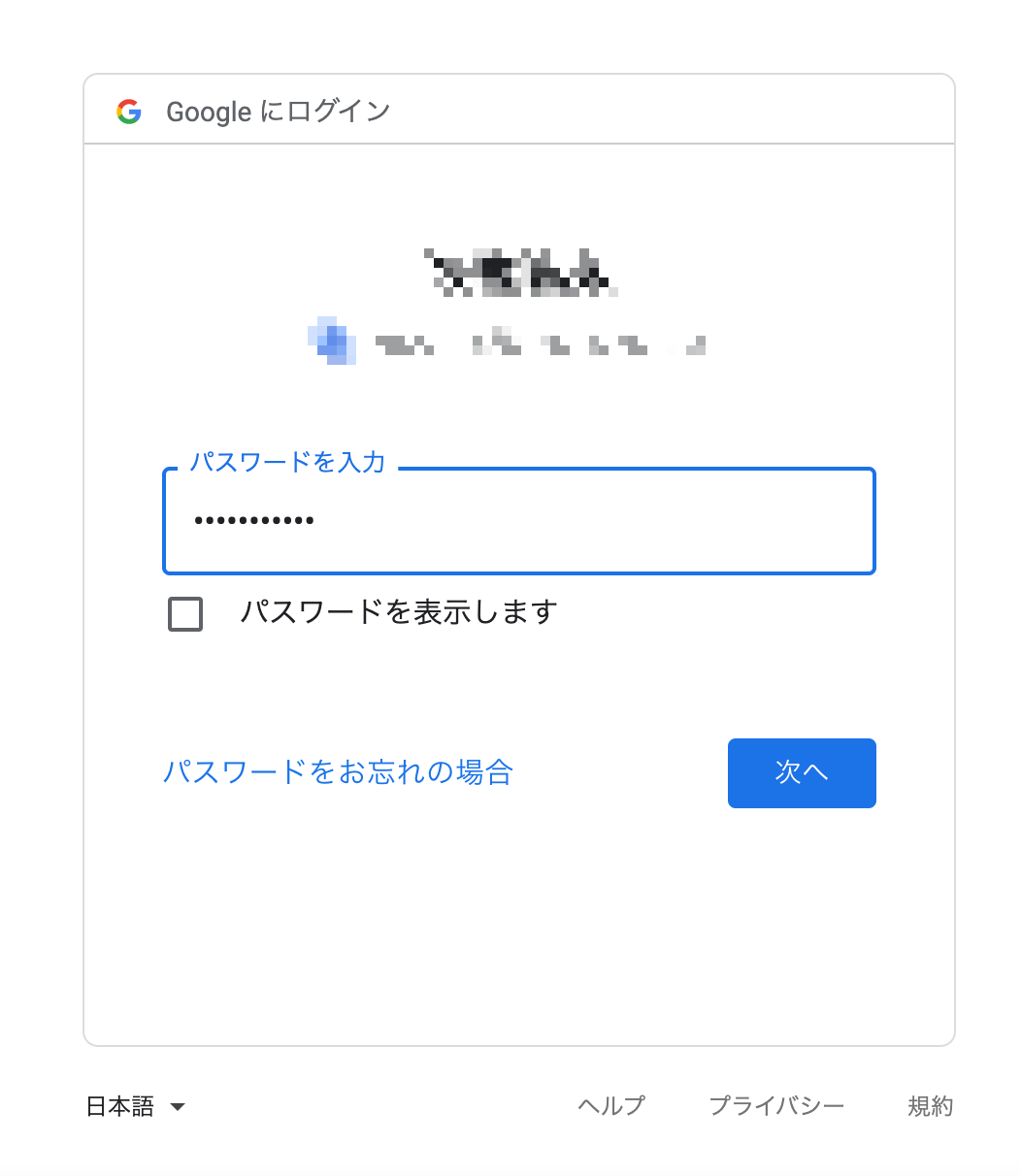
Task: Focus the パスワードを入力 password field
Action: 518,521
